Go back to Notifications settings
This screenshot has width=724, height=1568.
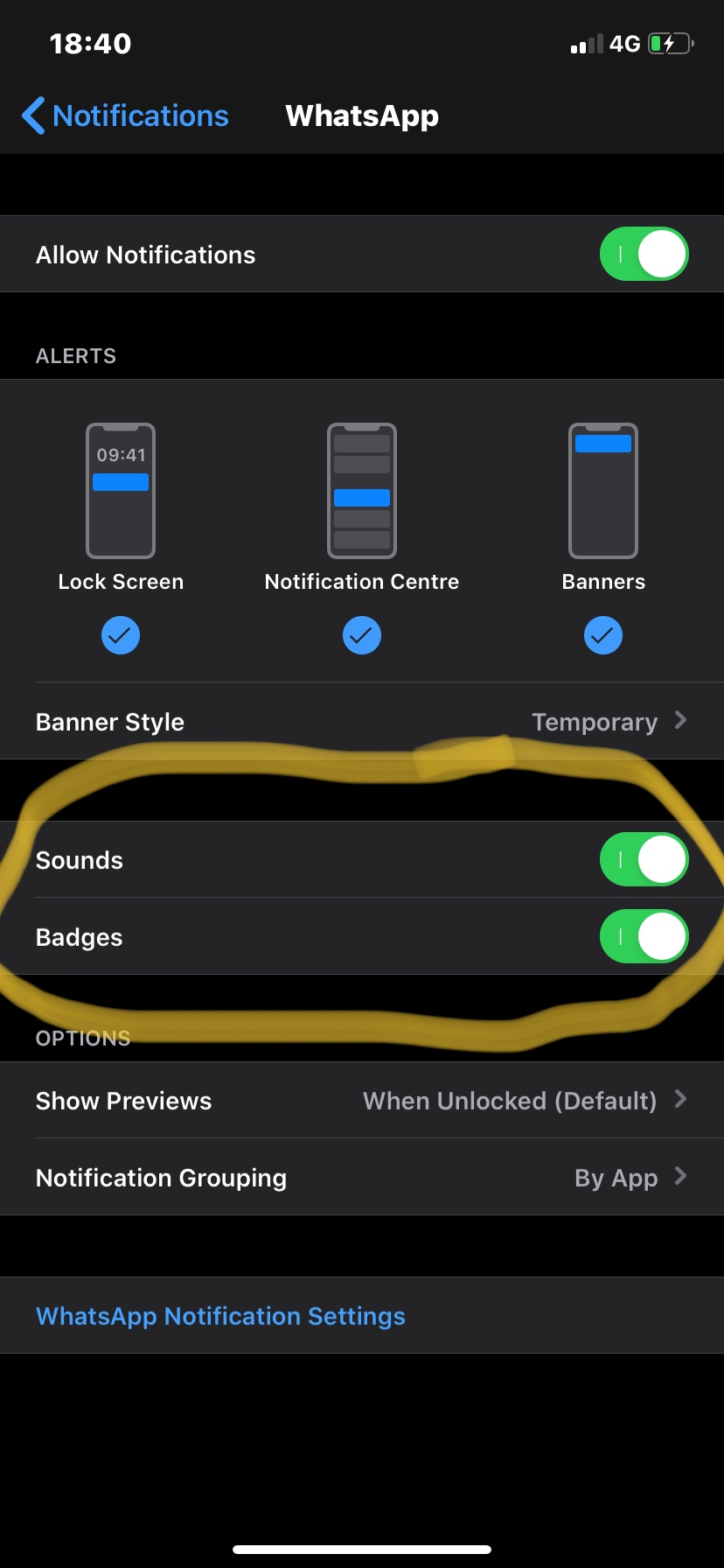coord(125,116)
